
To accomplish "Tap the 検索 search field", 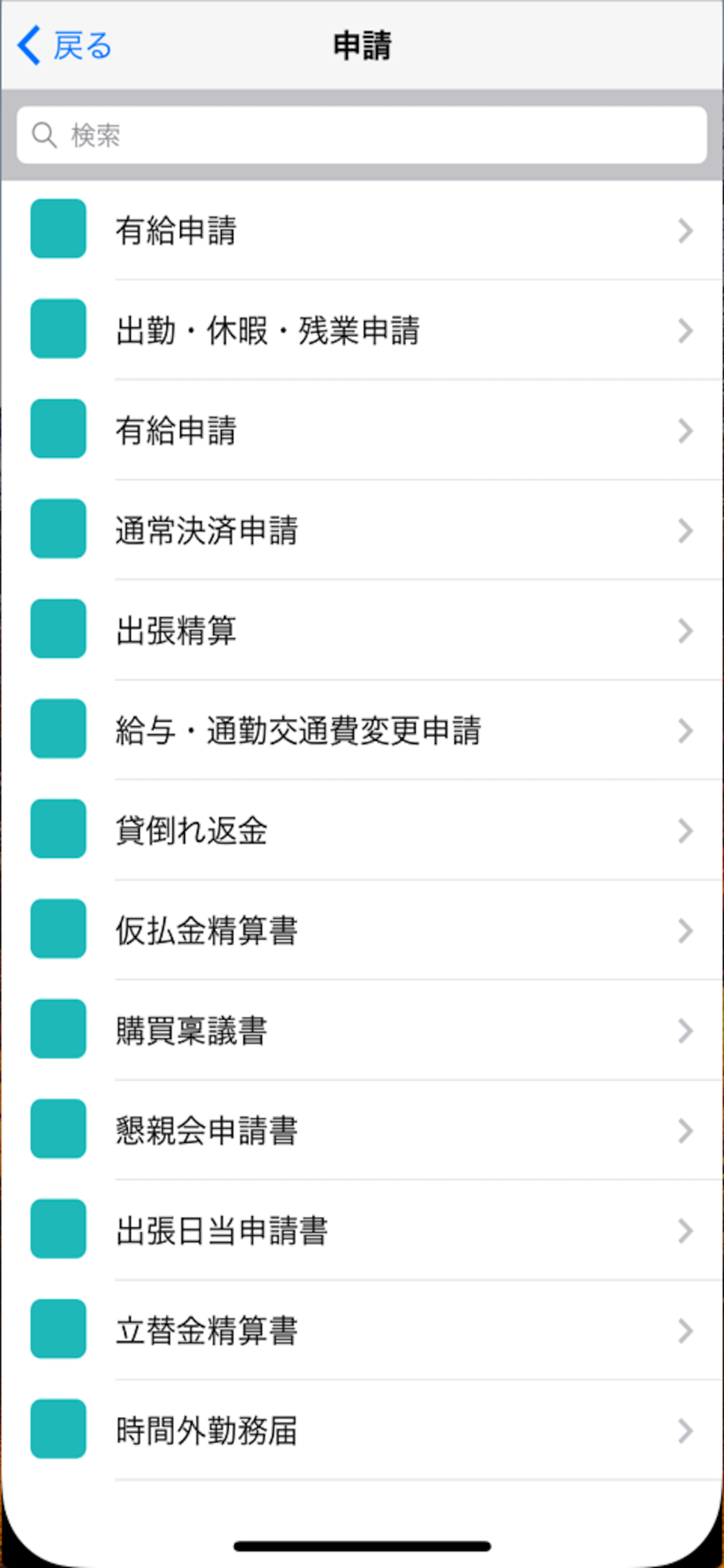I will pos(362,135).
